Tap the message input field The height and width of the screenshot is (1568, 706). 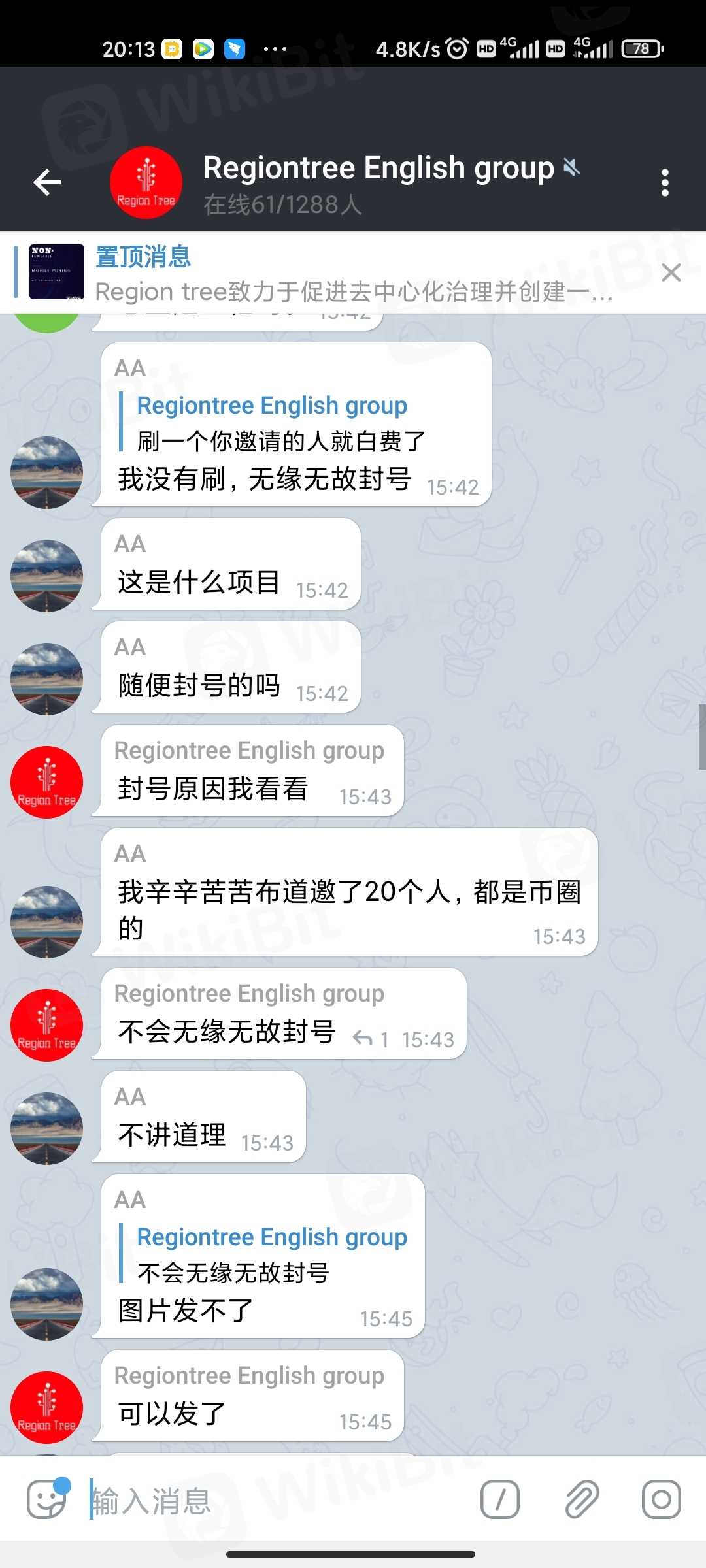[x=275, y=1500]
